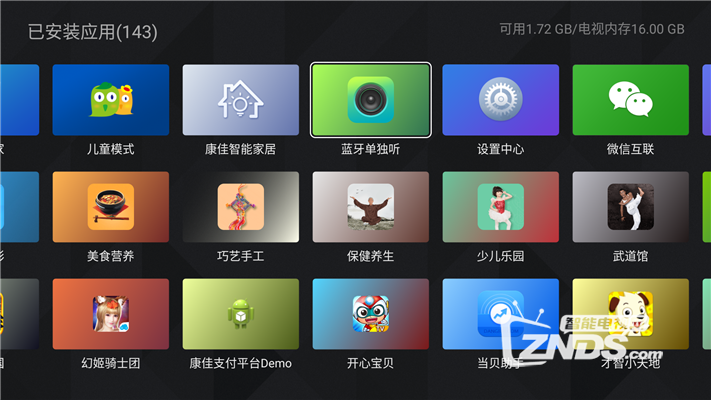Open the 武道馆 app
Image resolution: width=711 pixels, height=400 pixels.
click(630, 207)
